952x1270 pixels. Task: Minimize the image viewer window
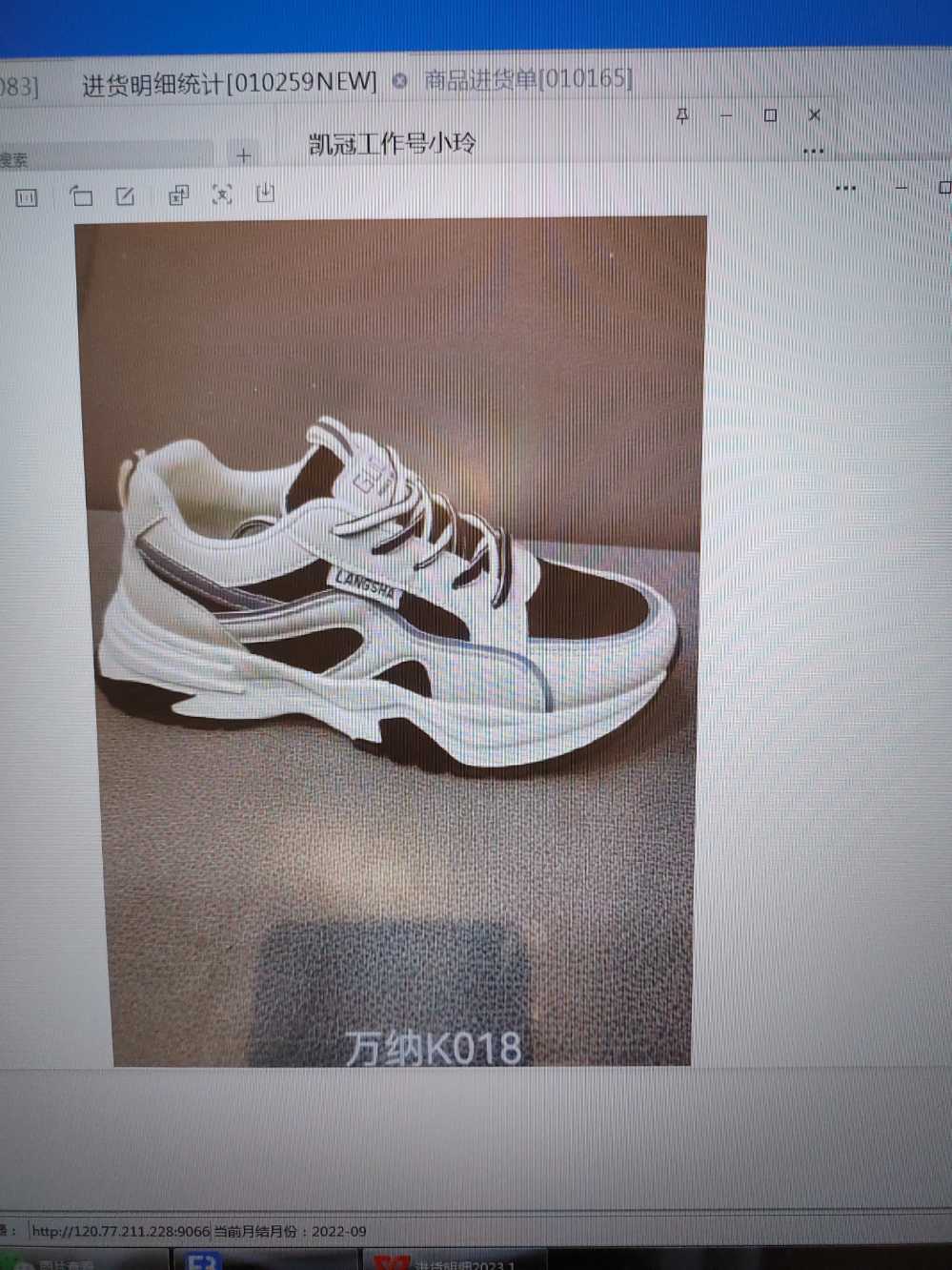pos(726,115)
